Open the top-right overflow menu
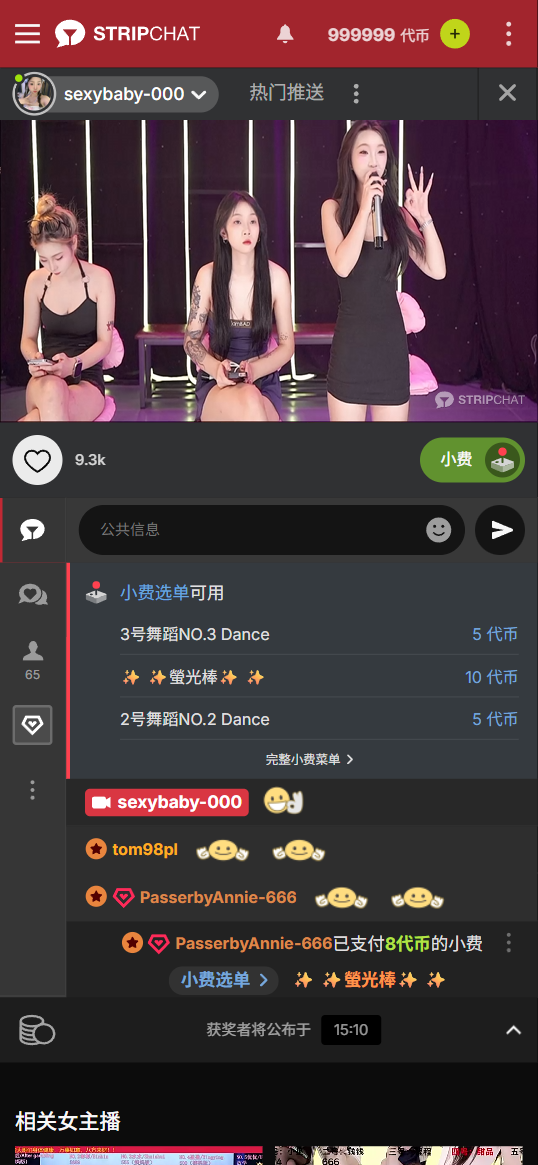The height and width of the screenshot is (1165, 538). click(x=508, y=33)
